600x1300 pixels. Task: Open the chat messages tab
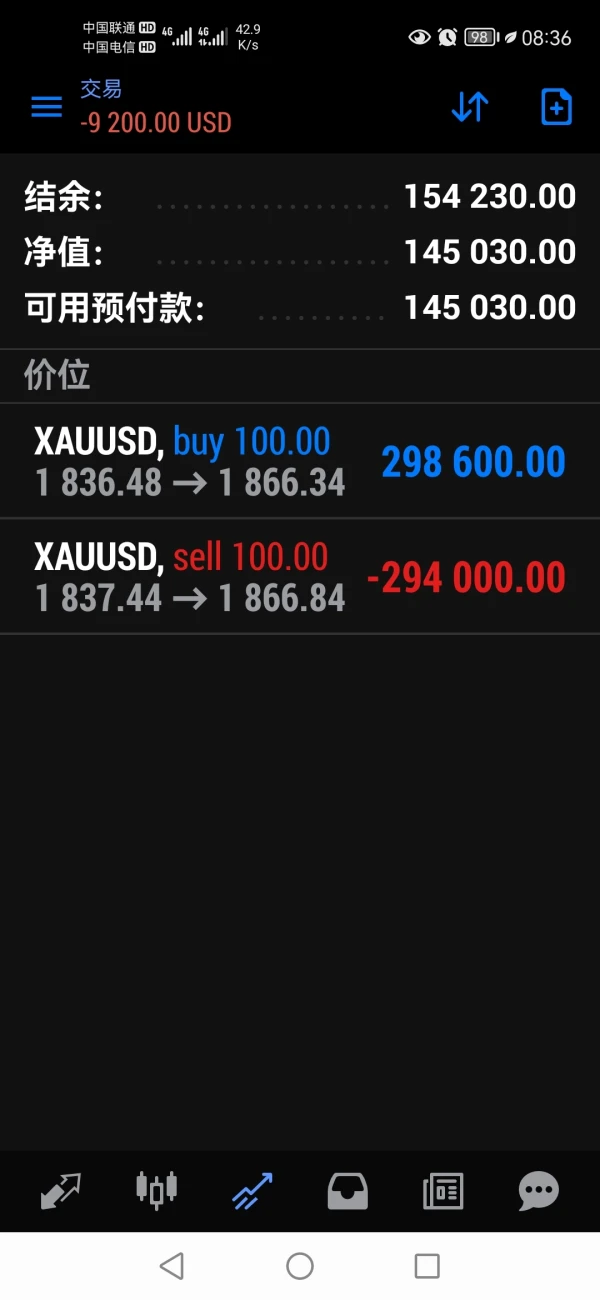[538, 1190]
